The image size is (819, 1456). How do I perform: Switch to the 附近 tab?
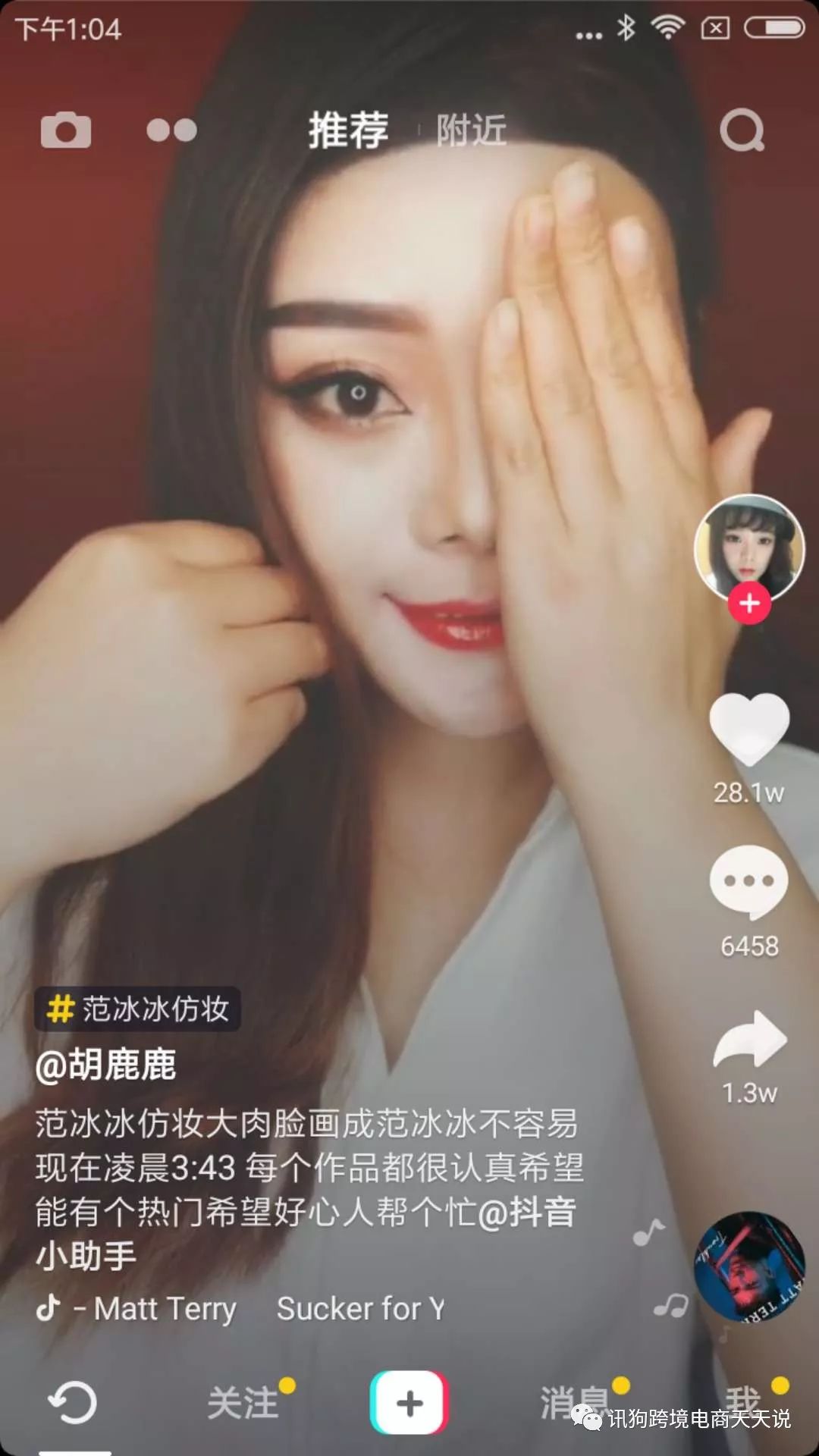pos(471,130)
